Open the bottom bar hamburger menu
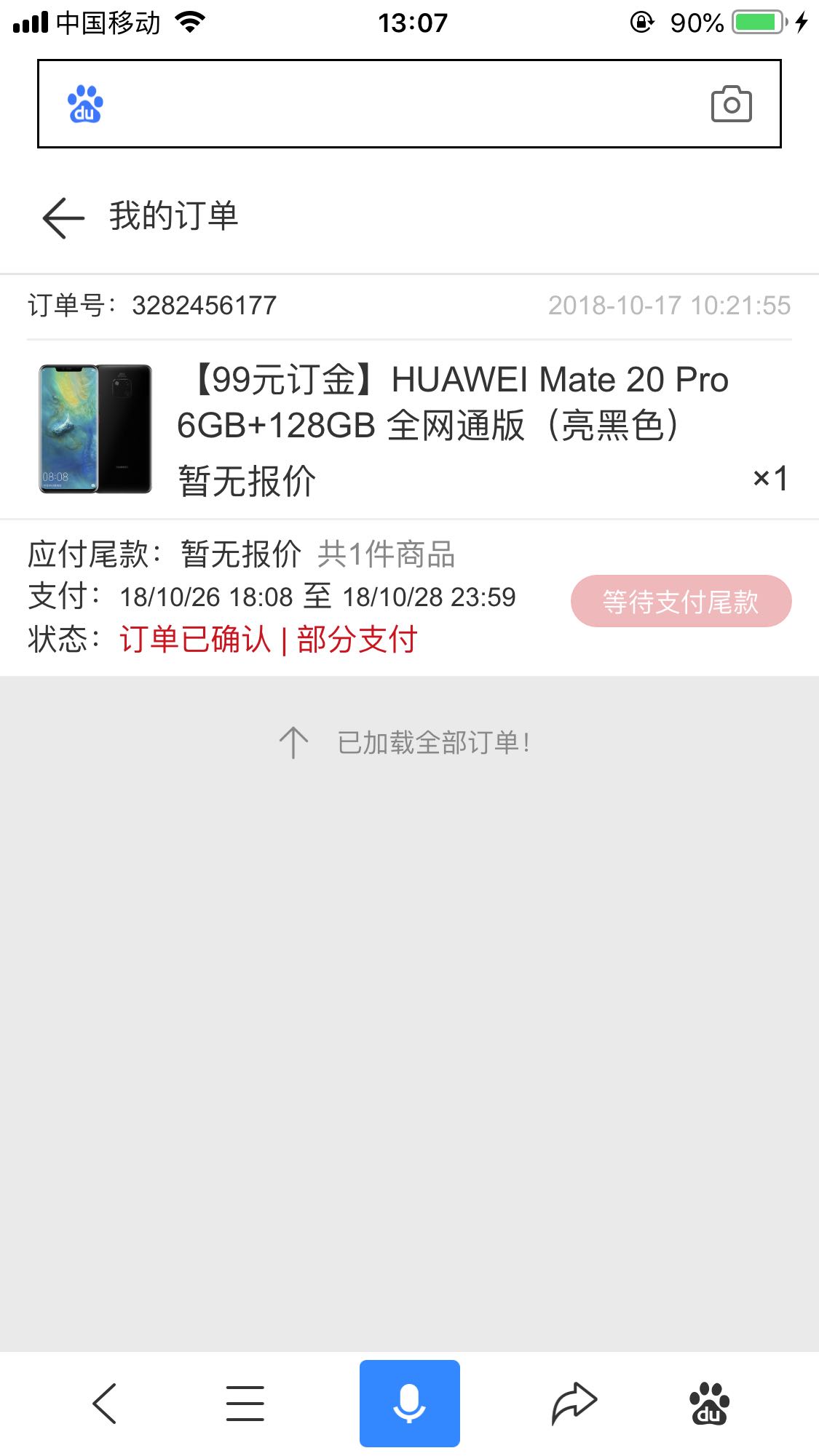 [245, 1404]
